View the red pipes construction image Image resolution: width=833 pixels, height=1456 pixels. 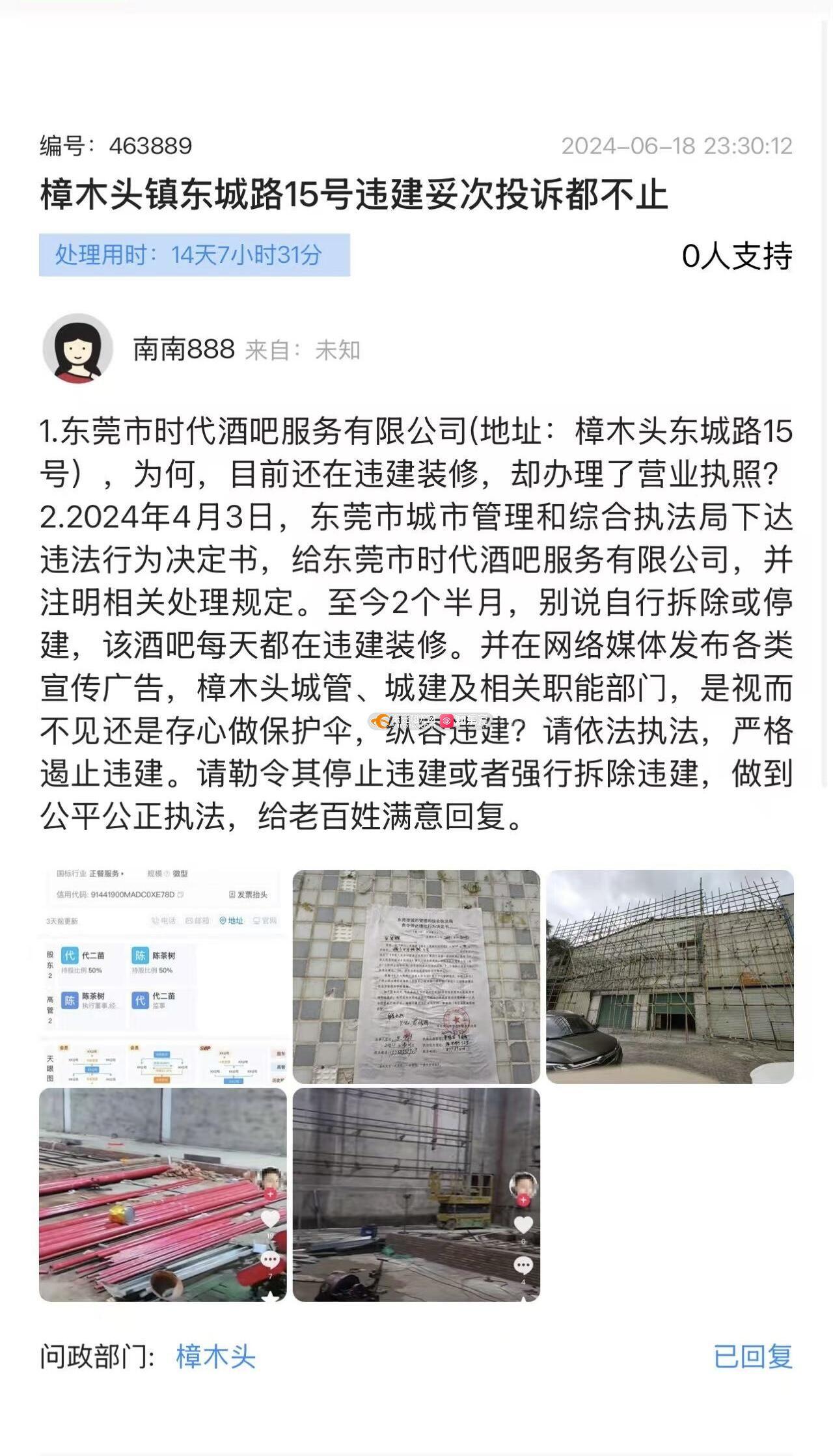coord(163,1194)
